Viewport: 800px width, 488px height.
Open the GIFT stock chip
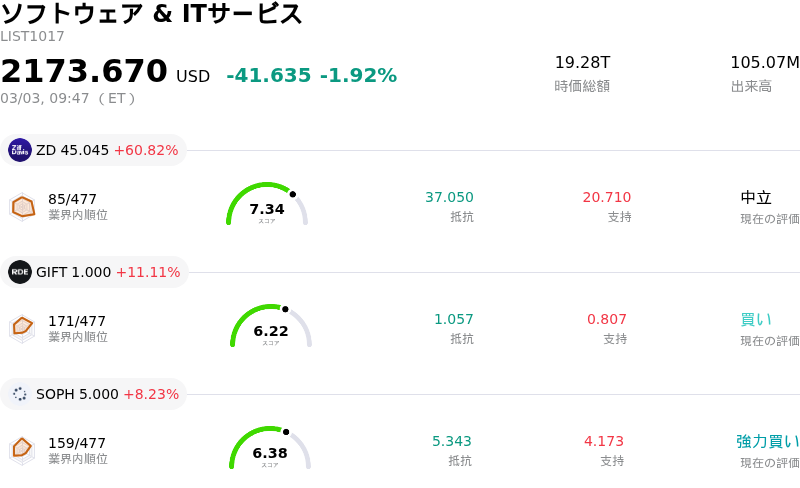pyautogui.click(x=95, y=272)
